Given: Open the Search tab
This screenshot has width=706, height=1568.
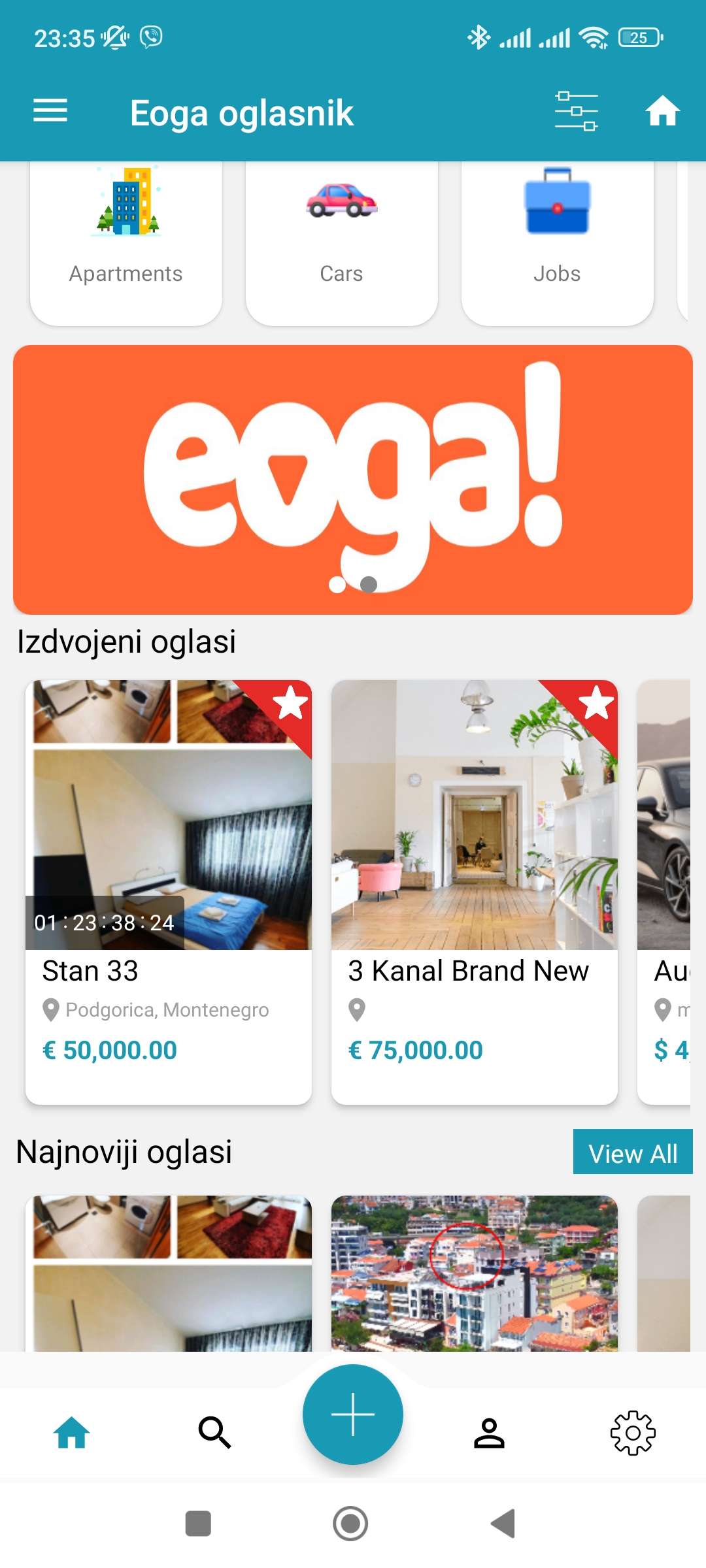Looking at the screenshot, I should coord(214,1433).
